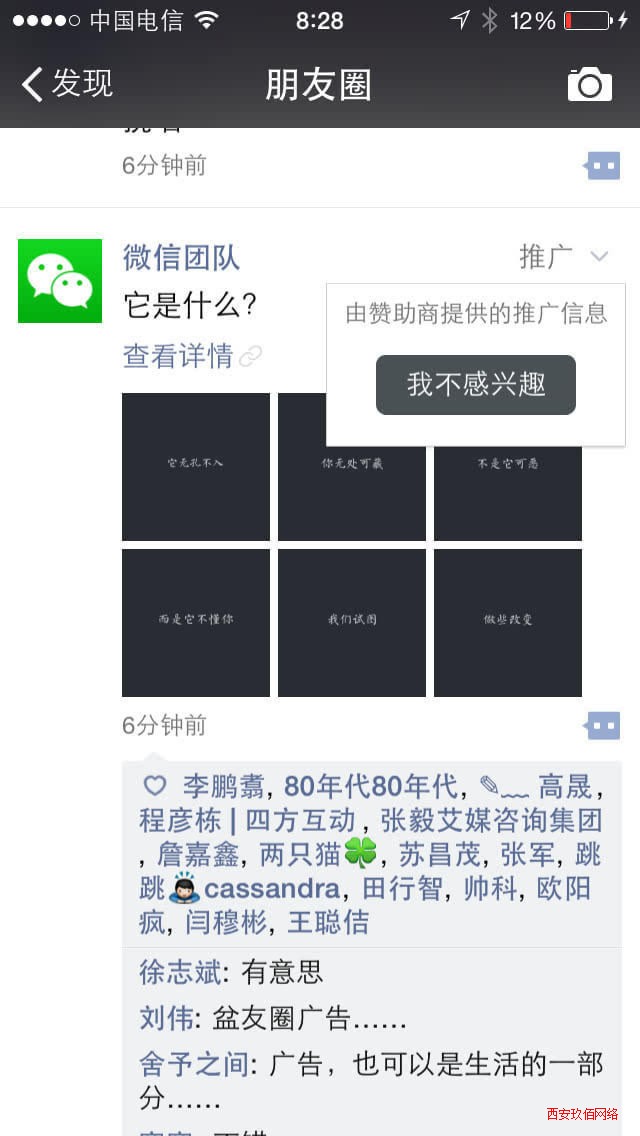Open the 它无孔不入 image
This screenshot has width=640, height=1136.
click(196, 467)
